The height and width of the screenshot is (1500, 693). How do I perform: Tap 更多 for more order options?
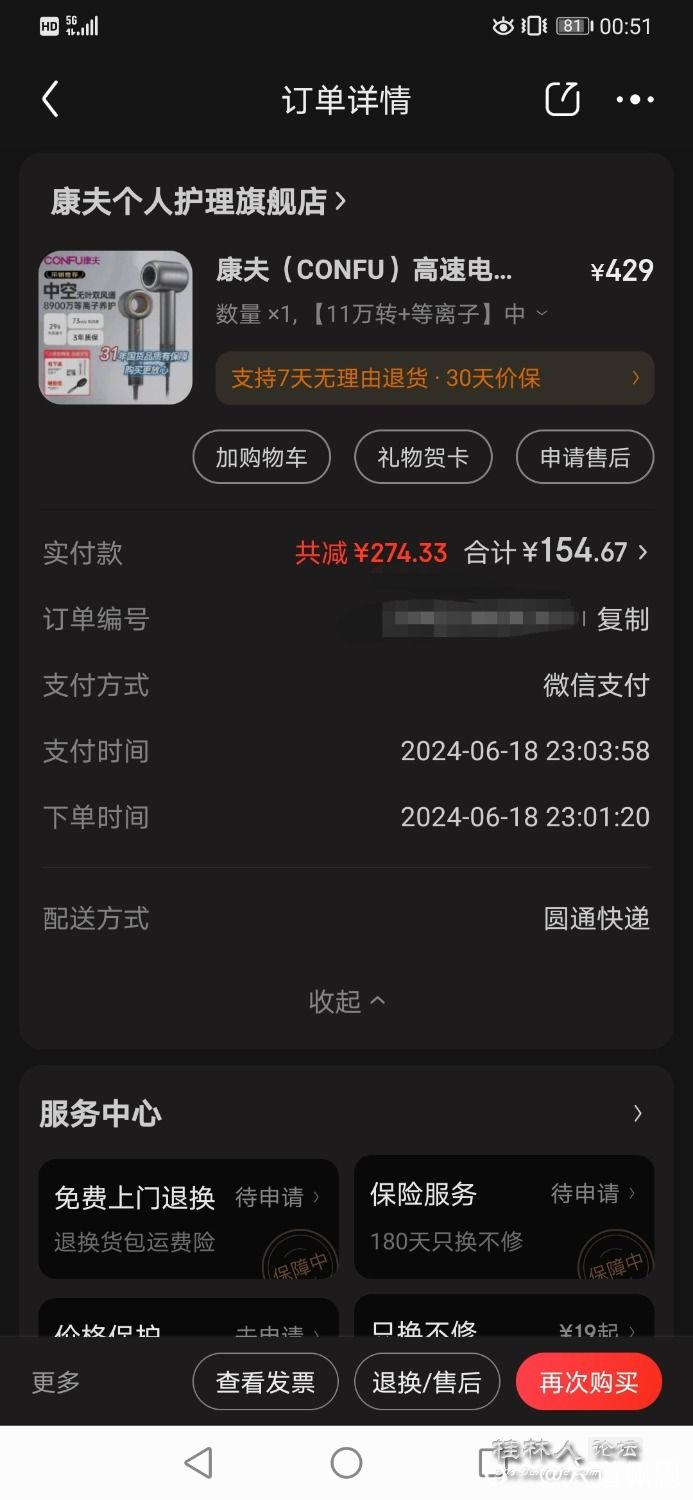point(56,1382)
